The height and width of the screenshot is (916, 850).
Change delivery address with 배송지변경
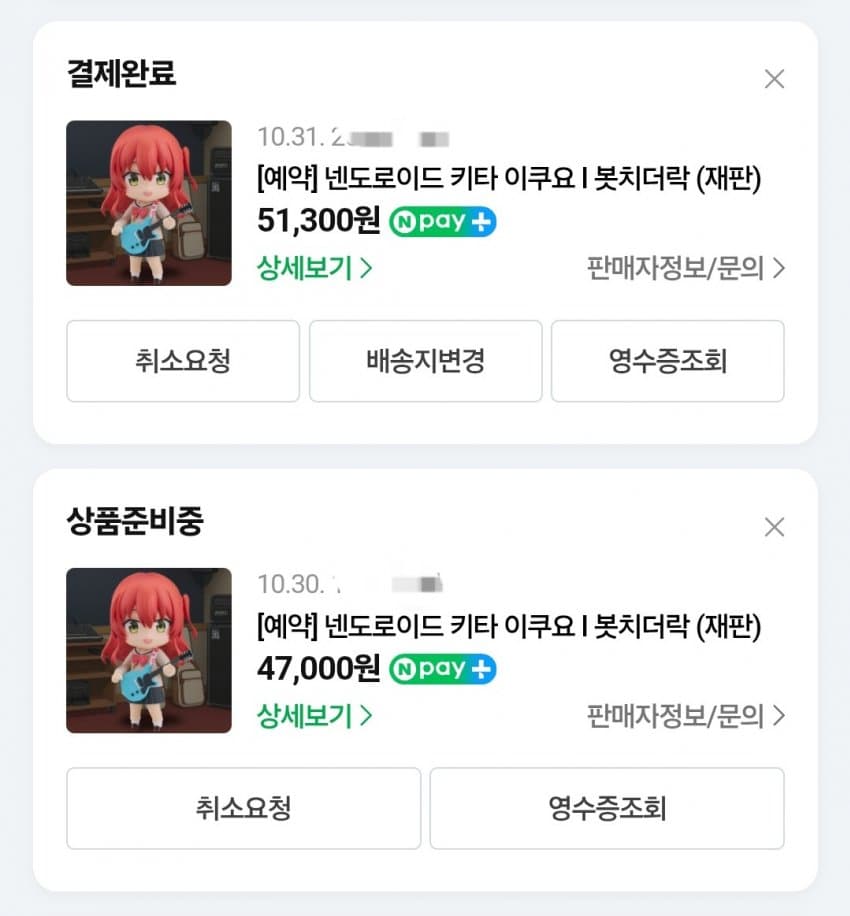click(x=425, y=361)
